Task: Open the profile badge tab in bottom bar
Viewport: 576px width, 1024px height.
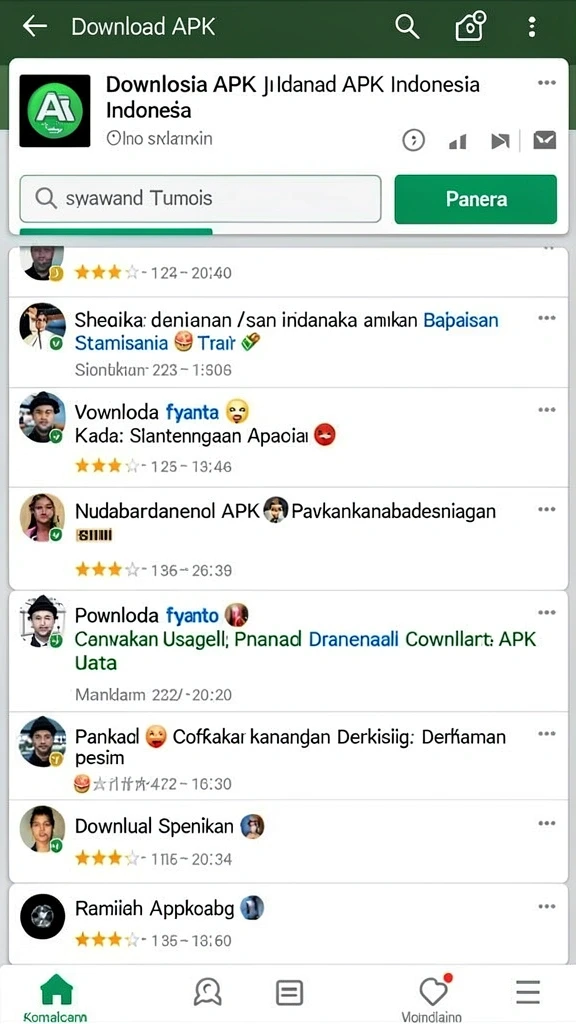Action: tap(208, 993)
